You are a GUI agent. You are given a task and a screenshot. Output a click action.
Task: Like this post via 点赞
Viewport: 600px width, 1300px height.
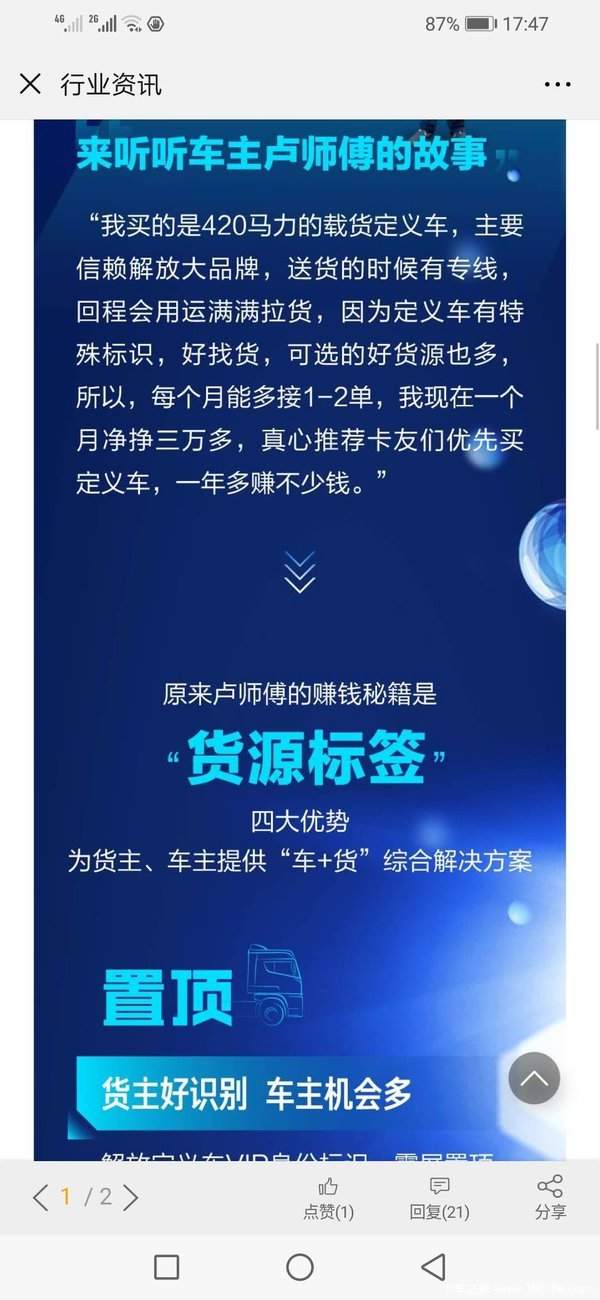(x=328, y=1197)
